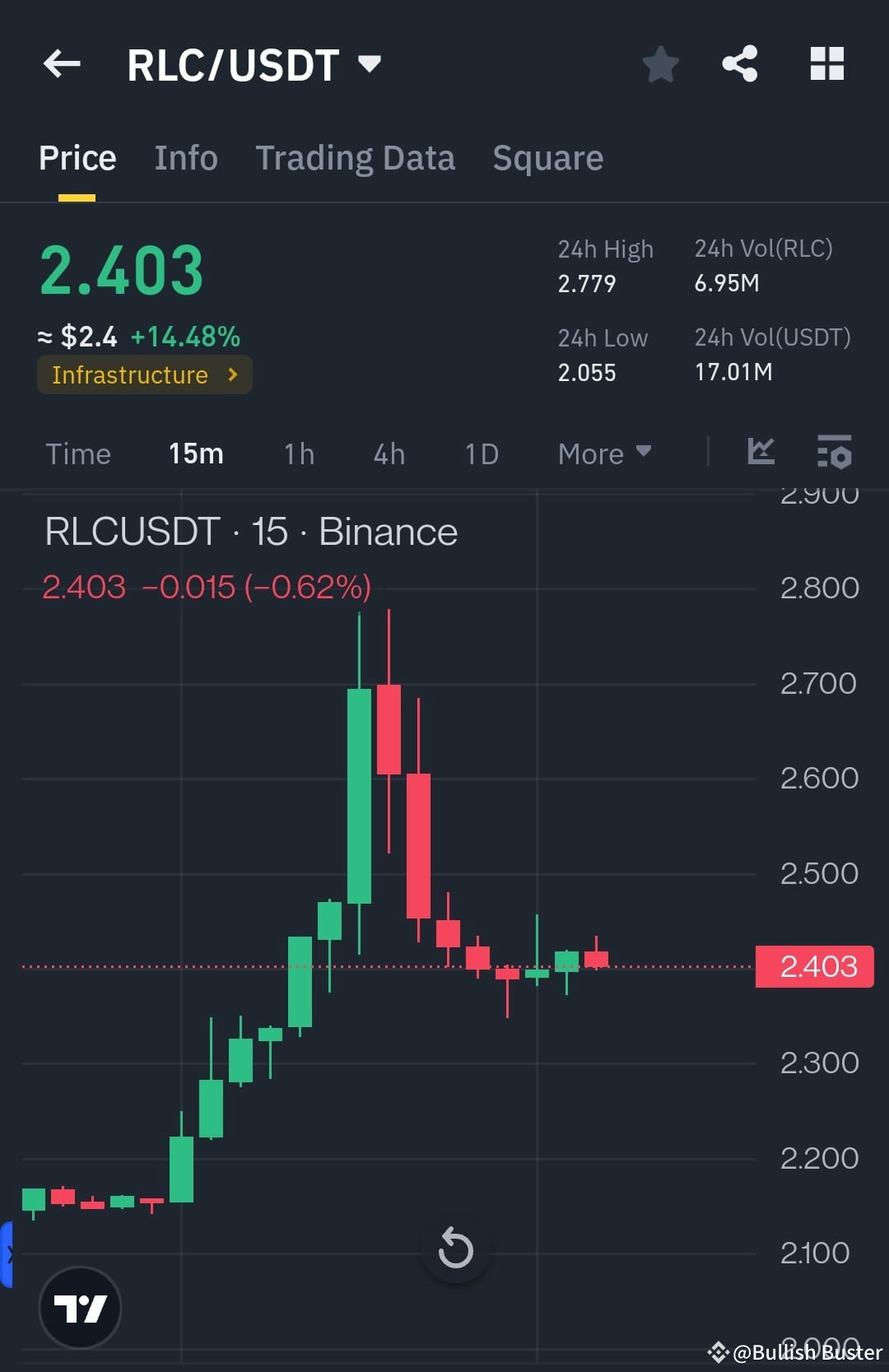Image resolution: width=889 pixels, height=1372 pixels.
Task: Open the Square tab
Action: pyautogui.click(x=547, y=157)
